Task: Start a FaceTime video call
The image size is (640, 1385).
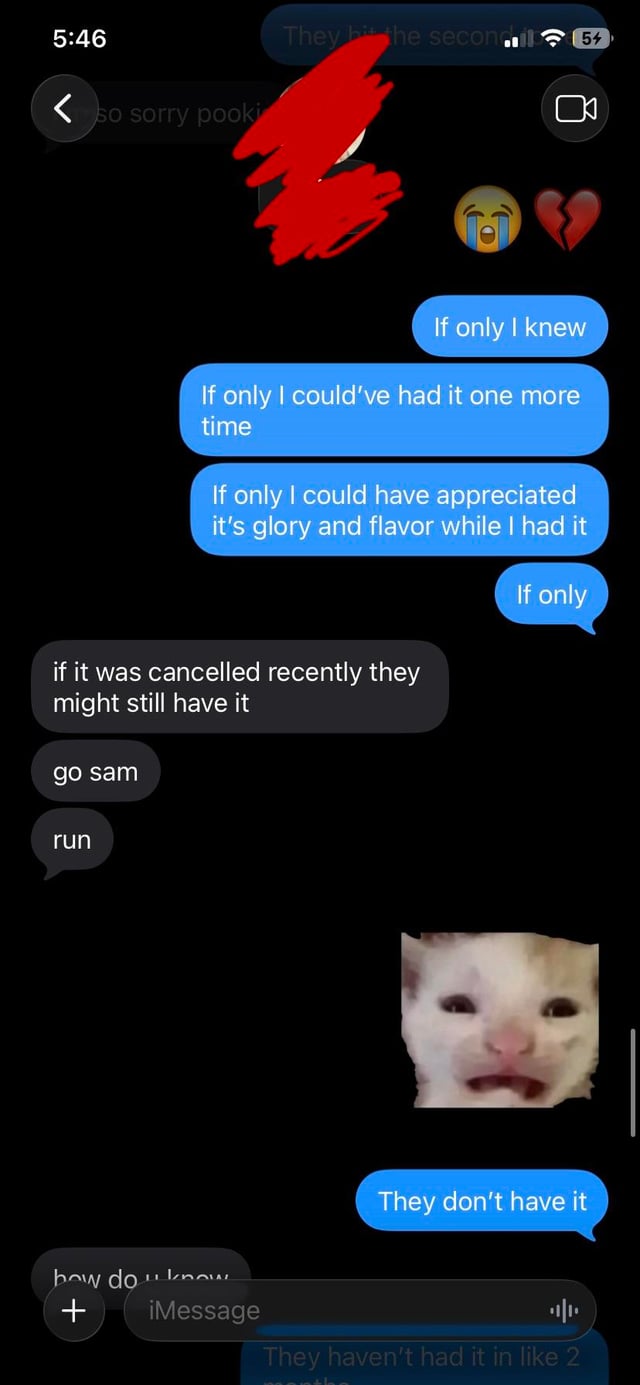Action: click(575, 108)
